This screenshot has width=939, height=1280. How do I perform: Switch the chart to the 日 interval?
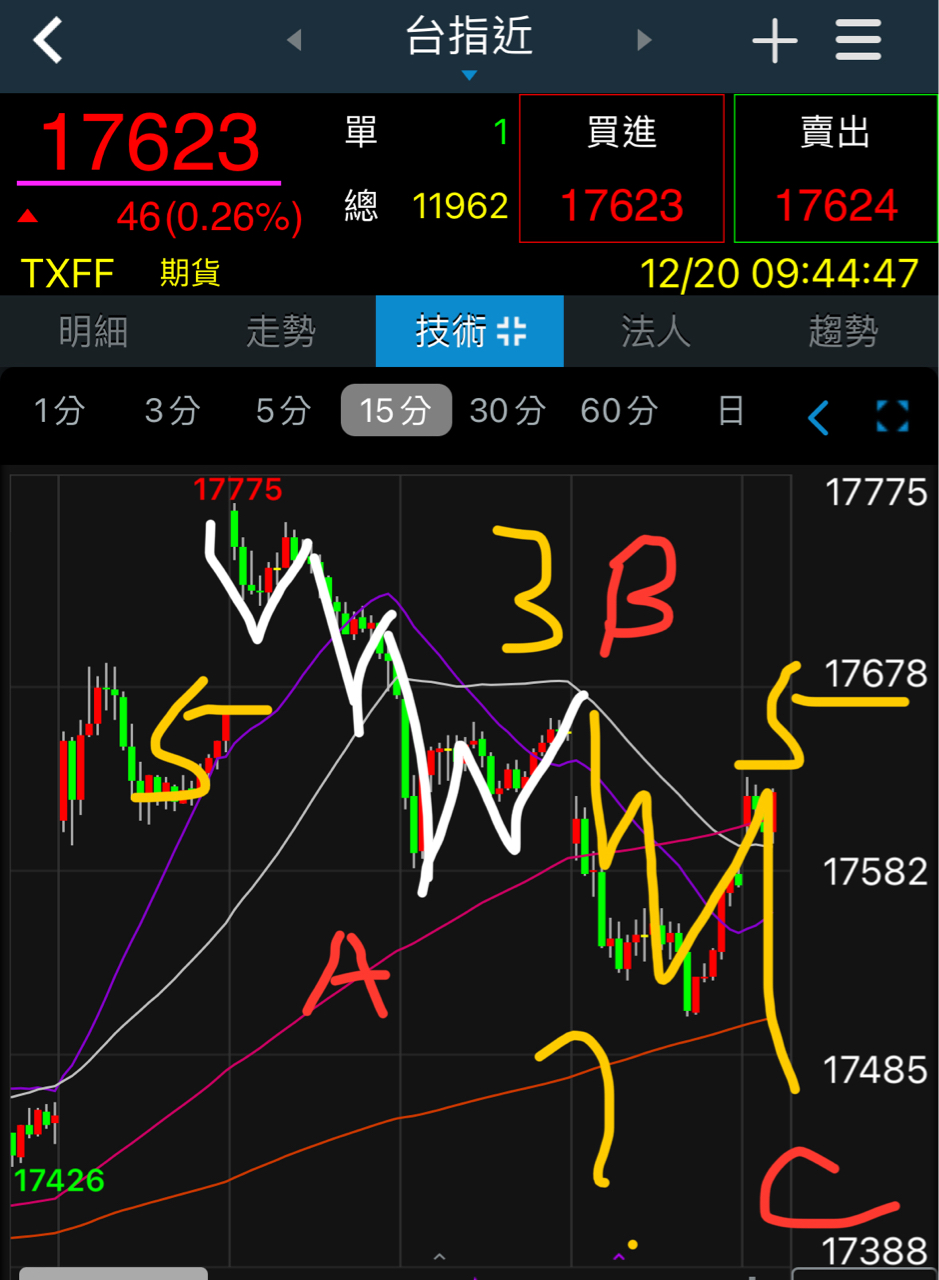click(731, 411)
